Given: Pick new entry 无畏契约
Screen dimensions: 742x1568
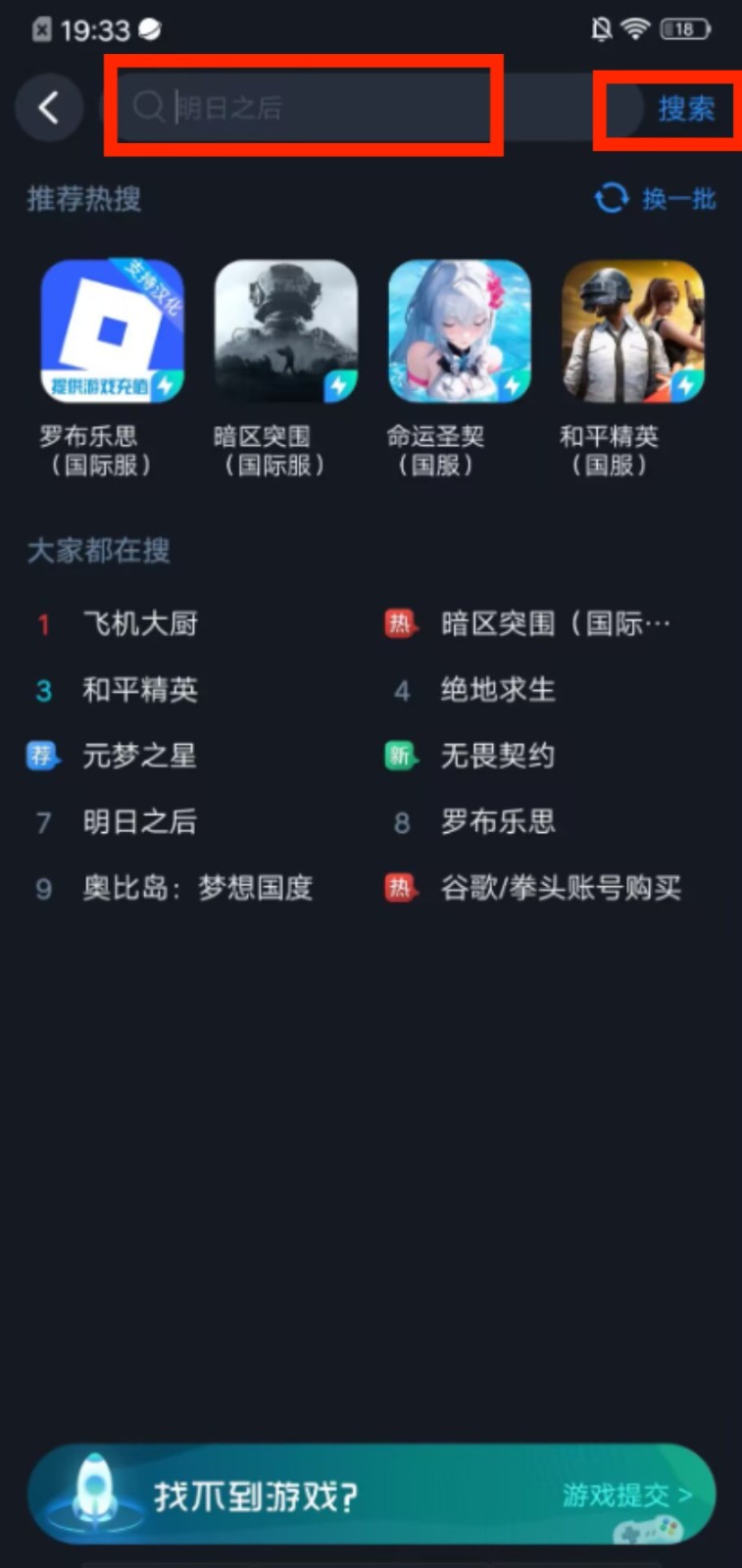Looking at the screenshot, I should coord(497,756).
